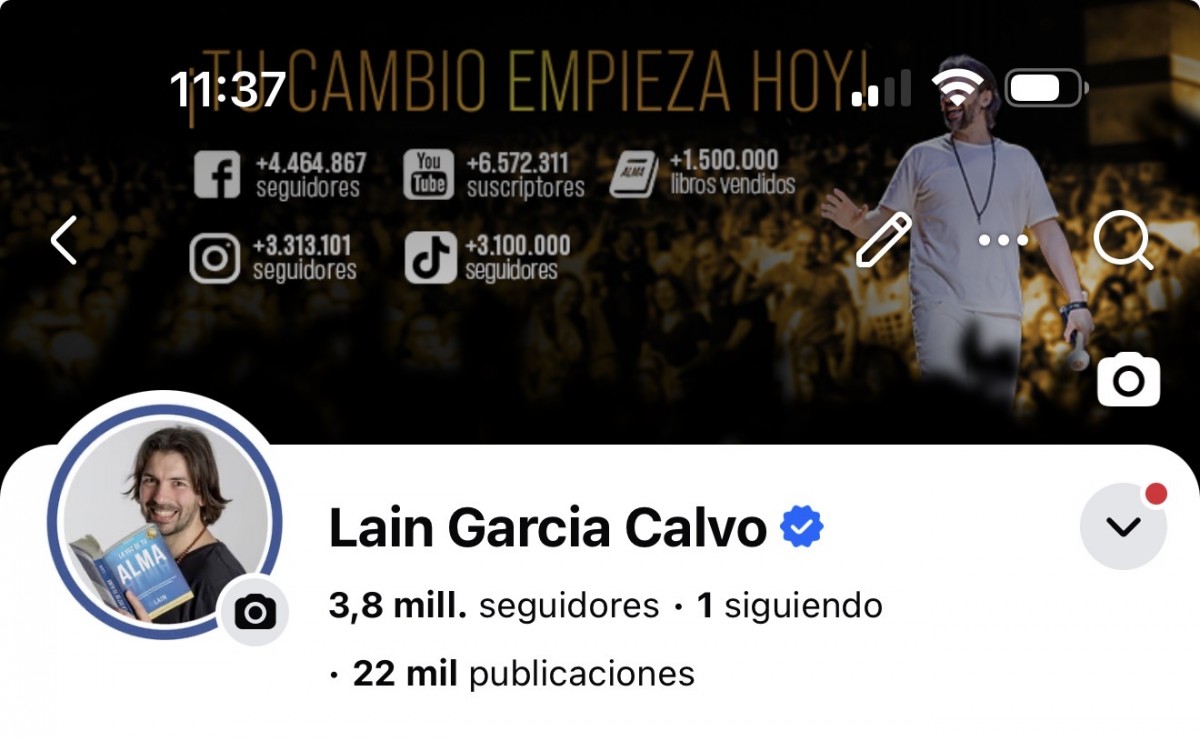
Task: View the 1 siguiendo list
Action: (x=790, y=606)
